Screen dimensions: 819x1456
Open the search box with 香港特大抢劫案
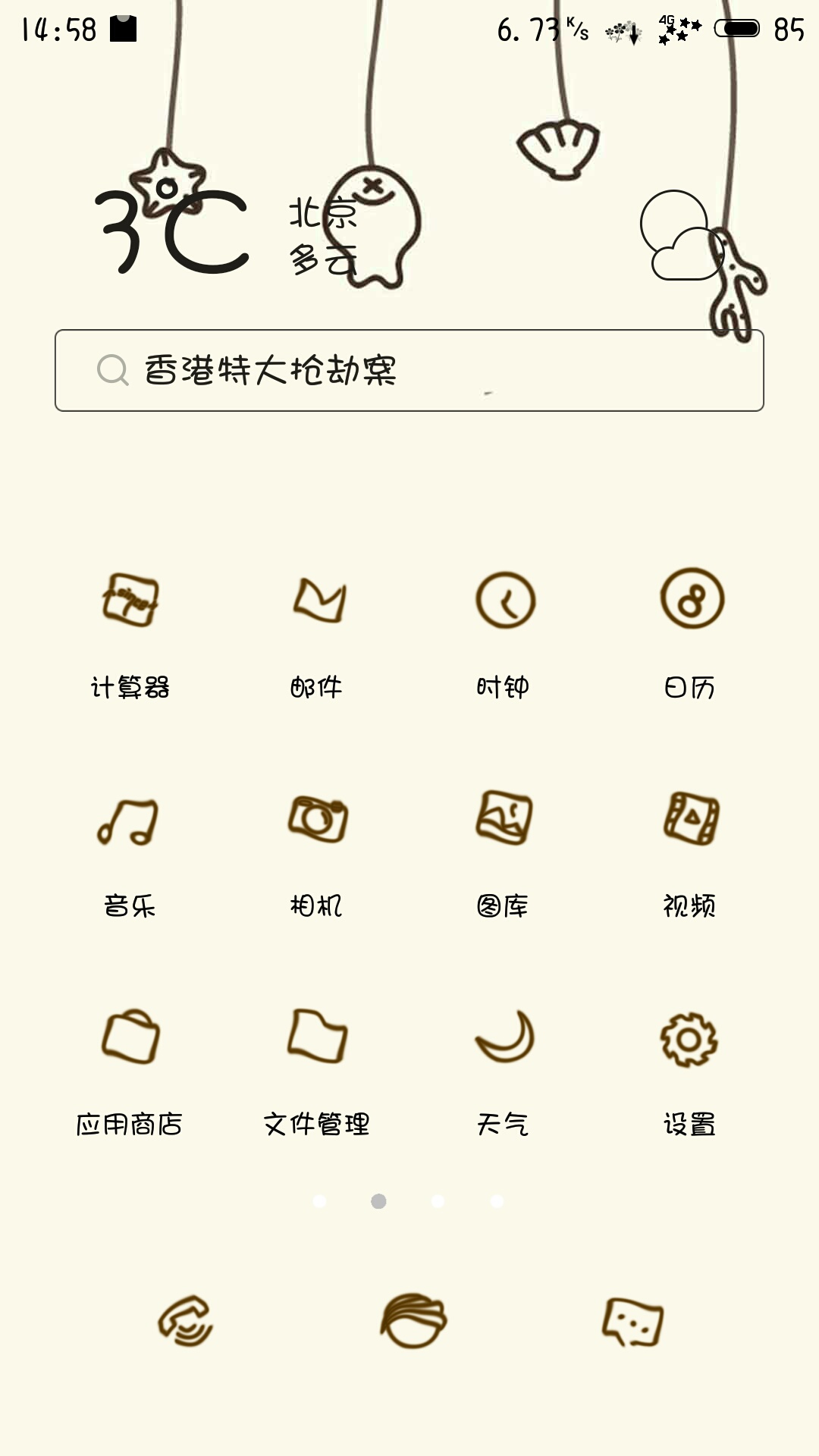[x=409, y=370]
